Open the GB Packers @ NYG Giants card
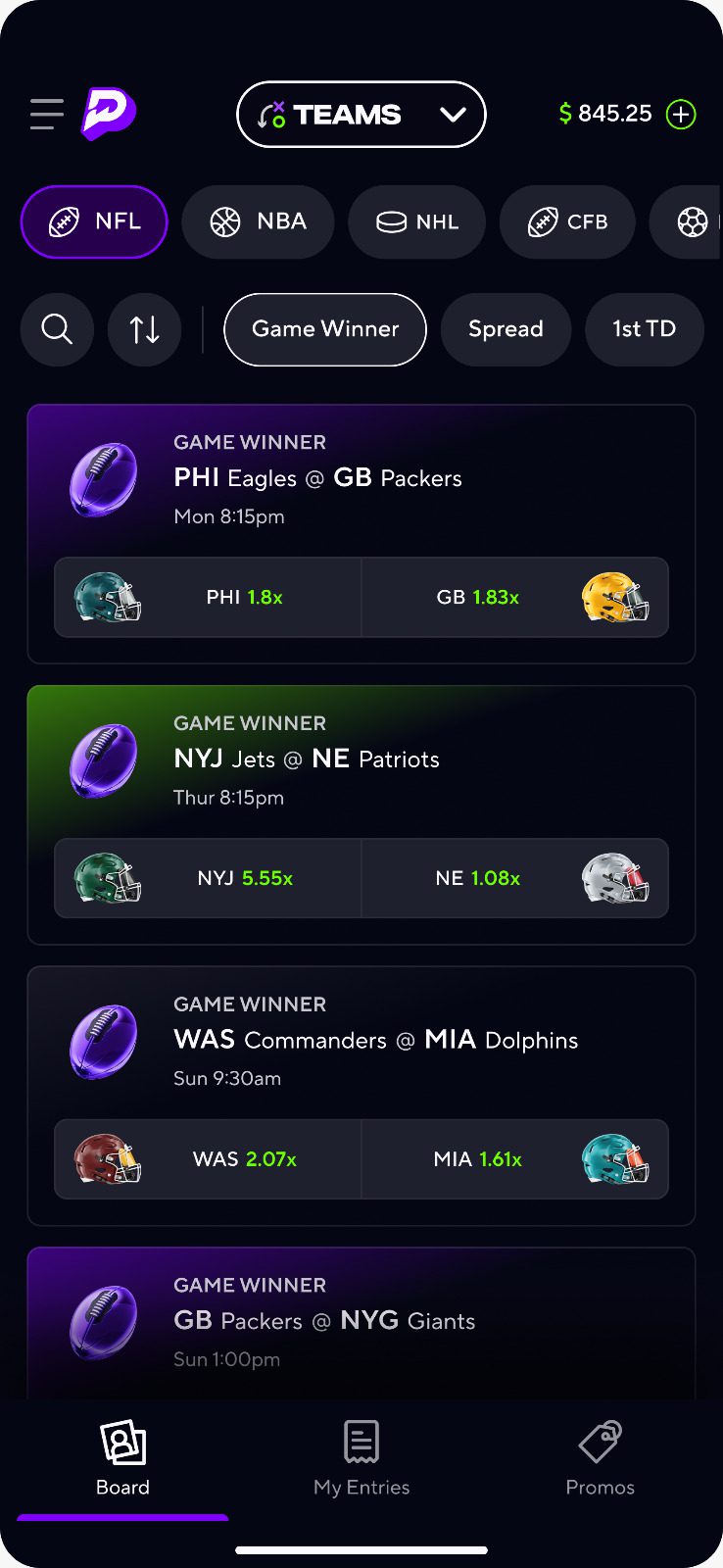This screenshot has width=723, height=1568. click(361, 1321)
